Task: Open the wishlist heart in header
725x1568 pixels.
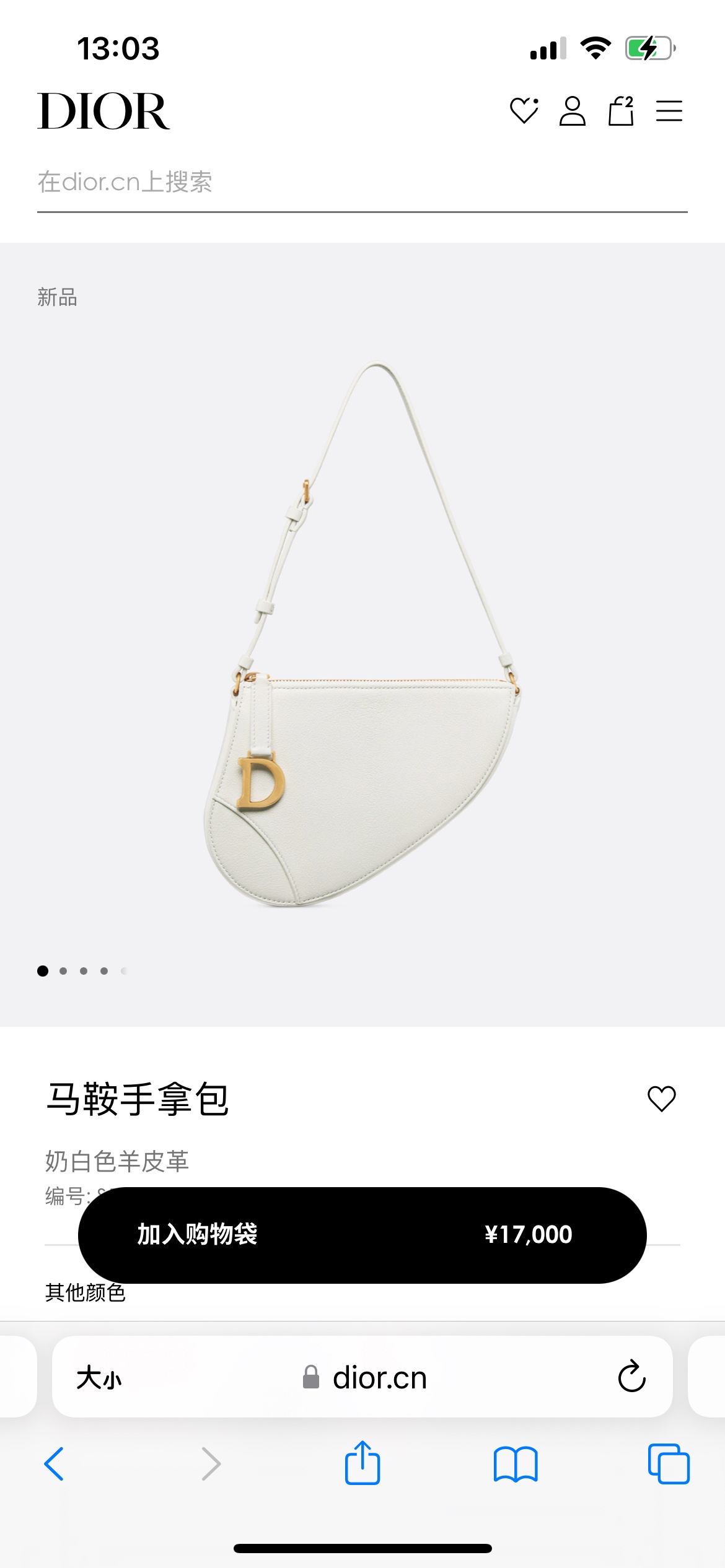Action: click(524, 111)
